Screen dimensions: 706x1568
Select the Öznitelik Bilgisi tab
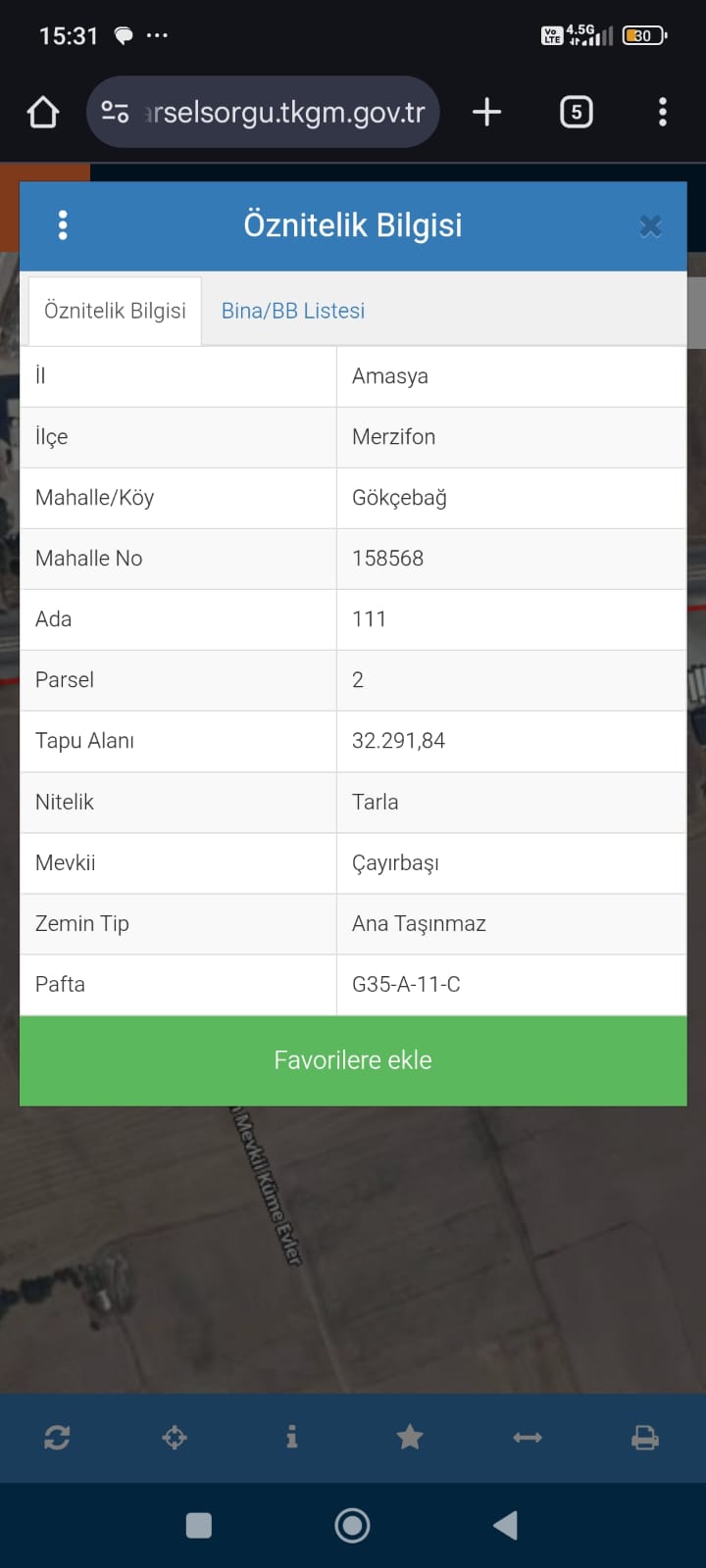(x=115, y=311)
